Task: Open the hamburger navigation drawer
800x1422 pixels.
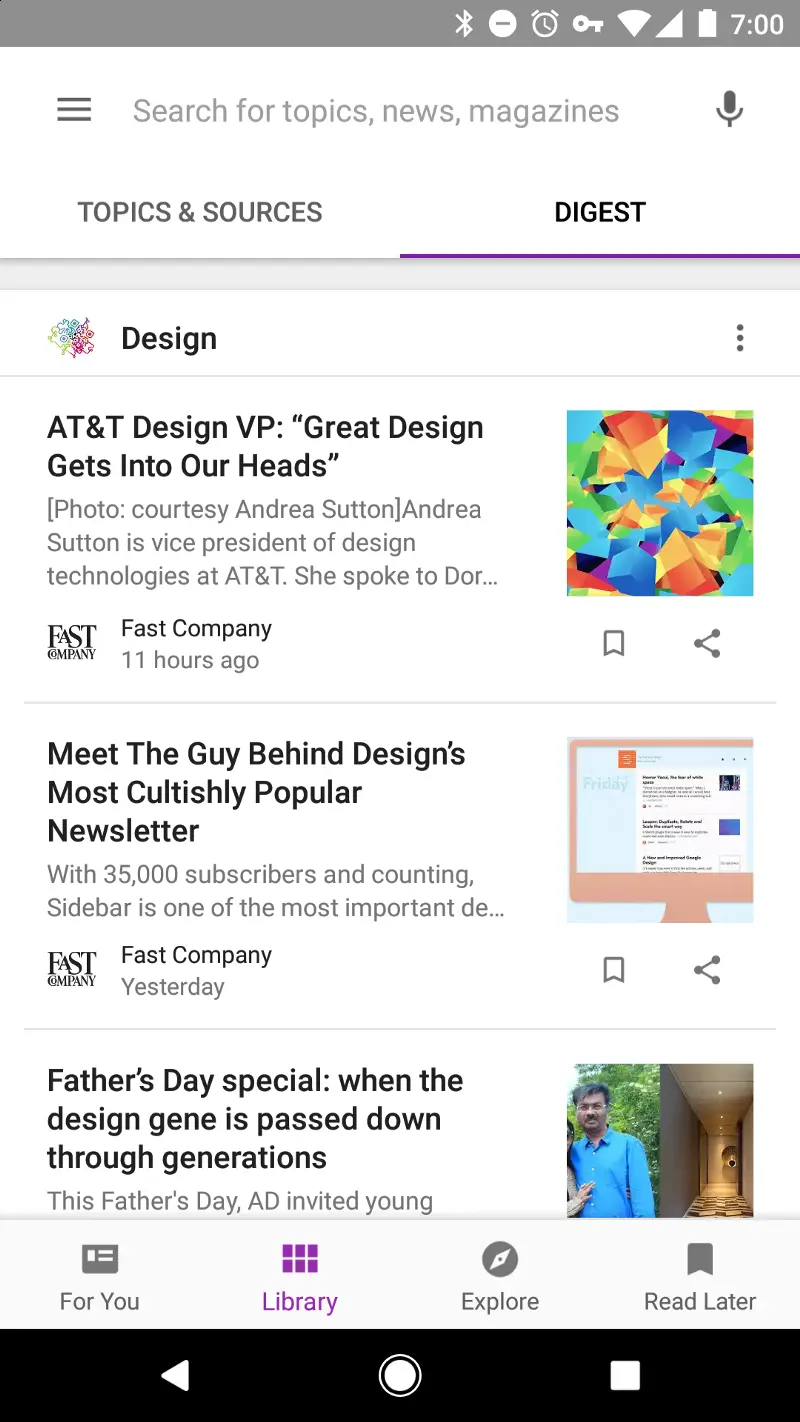Action: coord(74,110)
